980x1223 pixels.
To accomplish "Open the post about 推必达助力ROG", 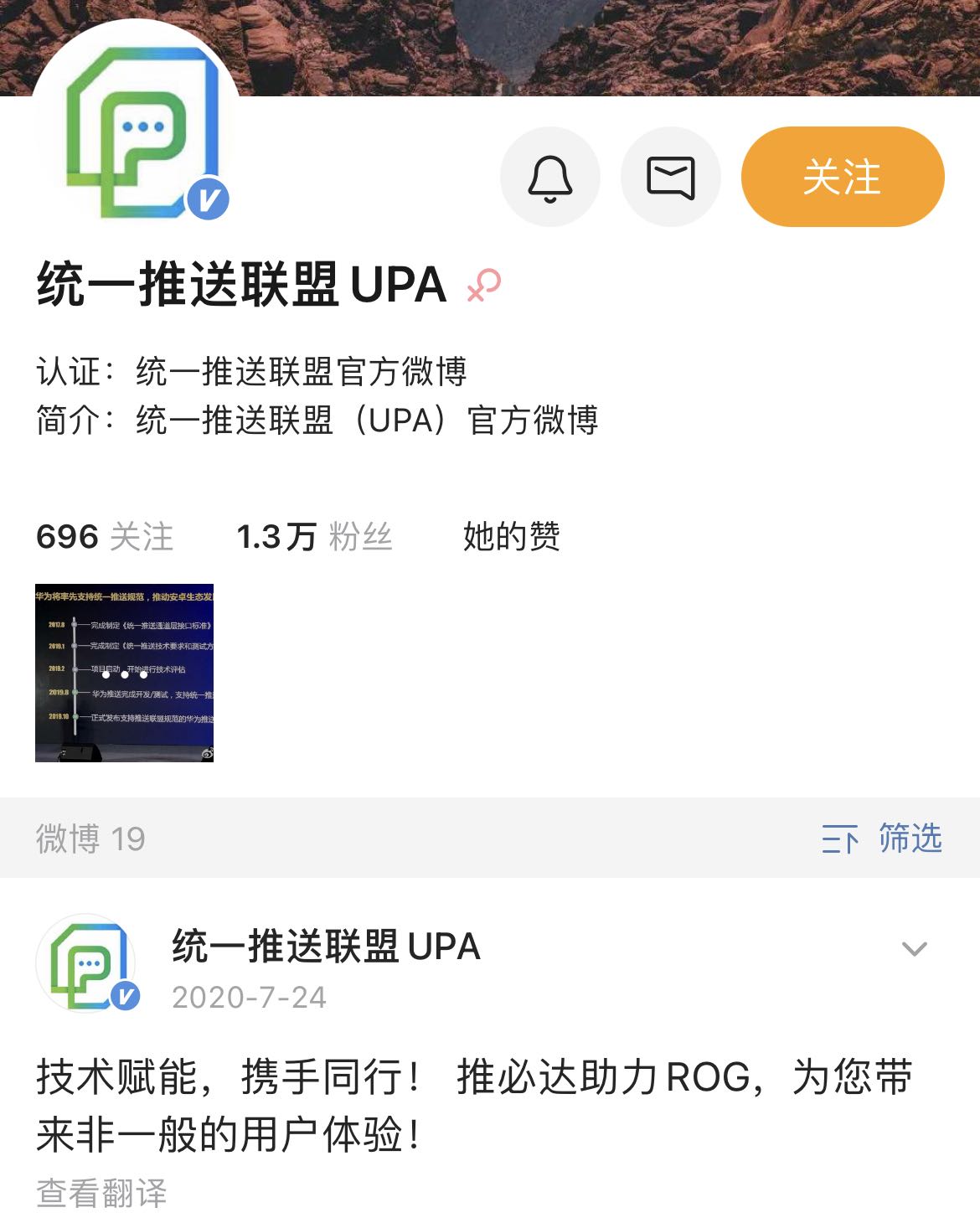I will coord(473,1105).
